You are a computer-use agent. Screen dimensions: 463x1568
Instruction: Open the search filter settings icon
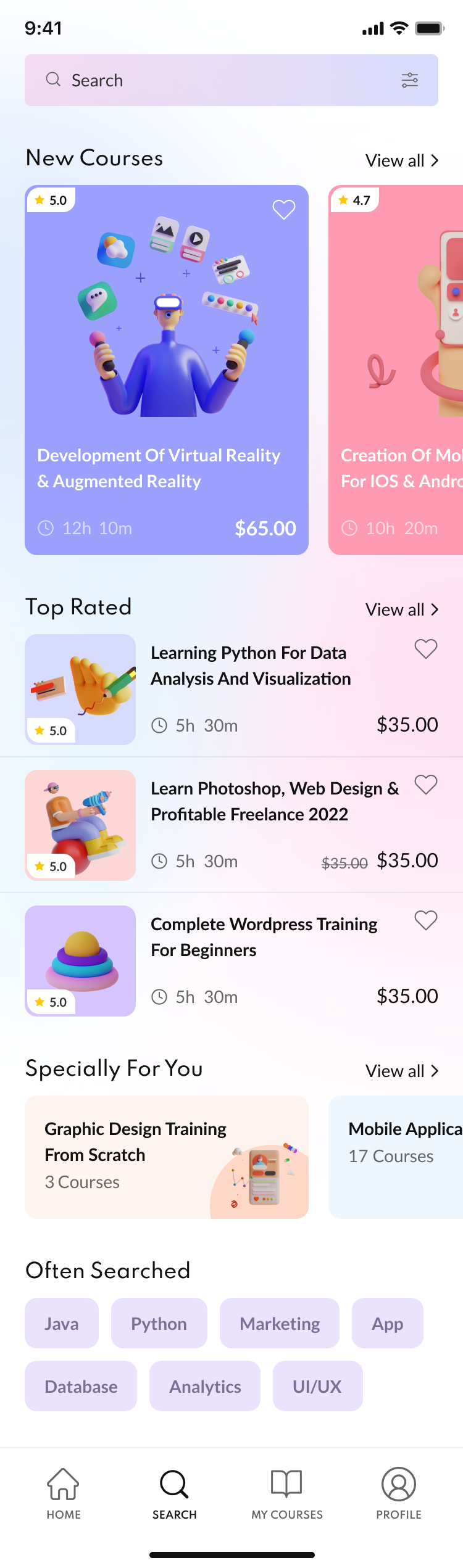point(410,80)
